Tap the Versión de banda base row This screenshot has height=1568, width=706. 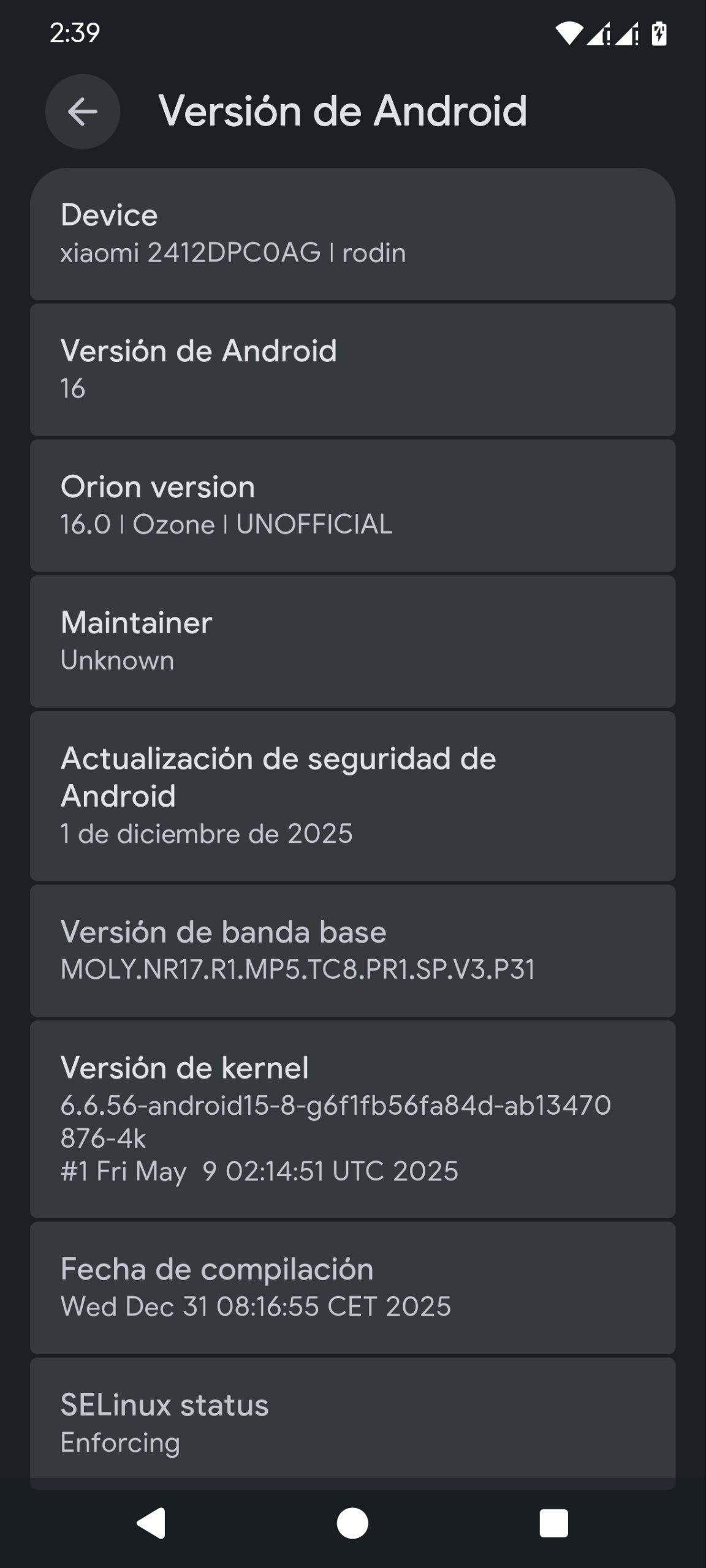click(x=352, y=950)
